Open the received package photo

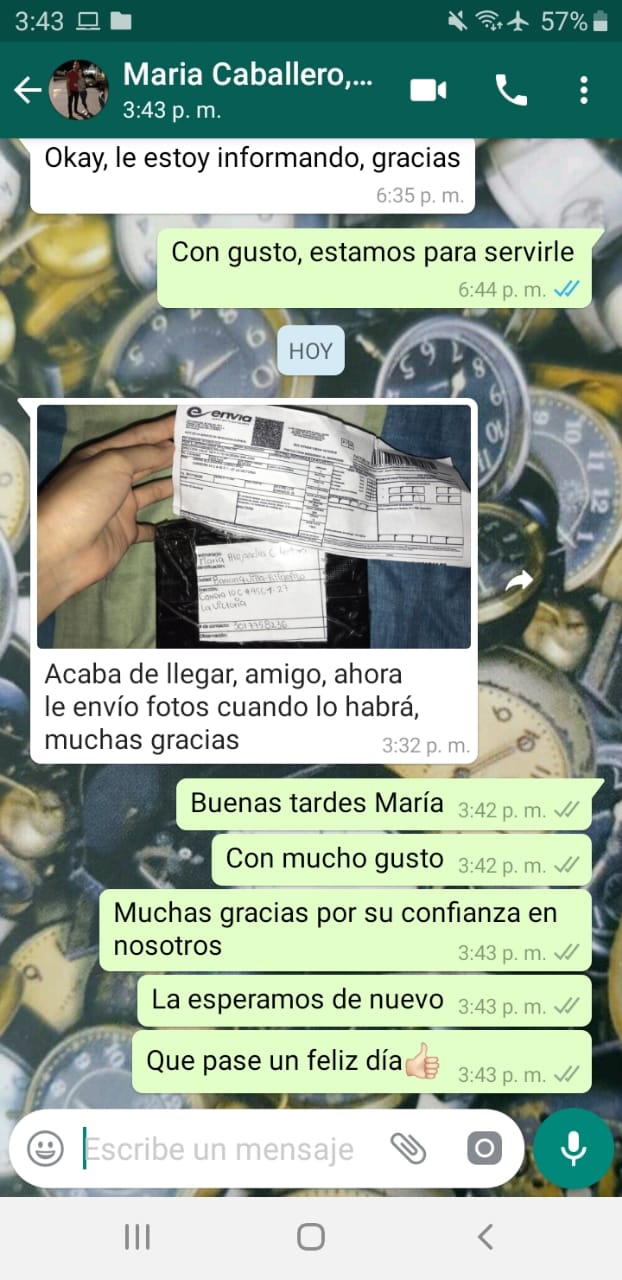[x=254, y=526]
